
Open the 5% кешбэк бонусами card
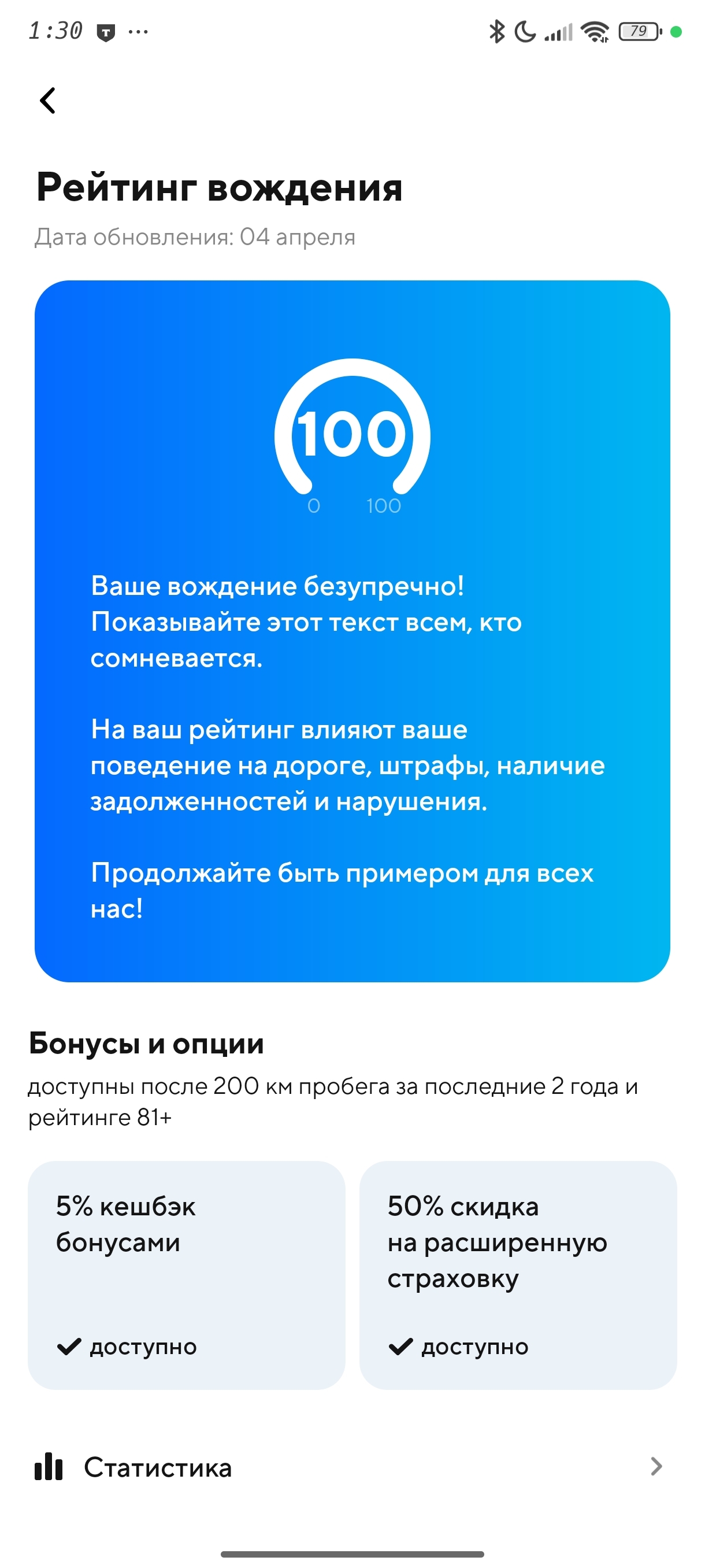[x=186, y=1275]
